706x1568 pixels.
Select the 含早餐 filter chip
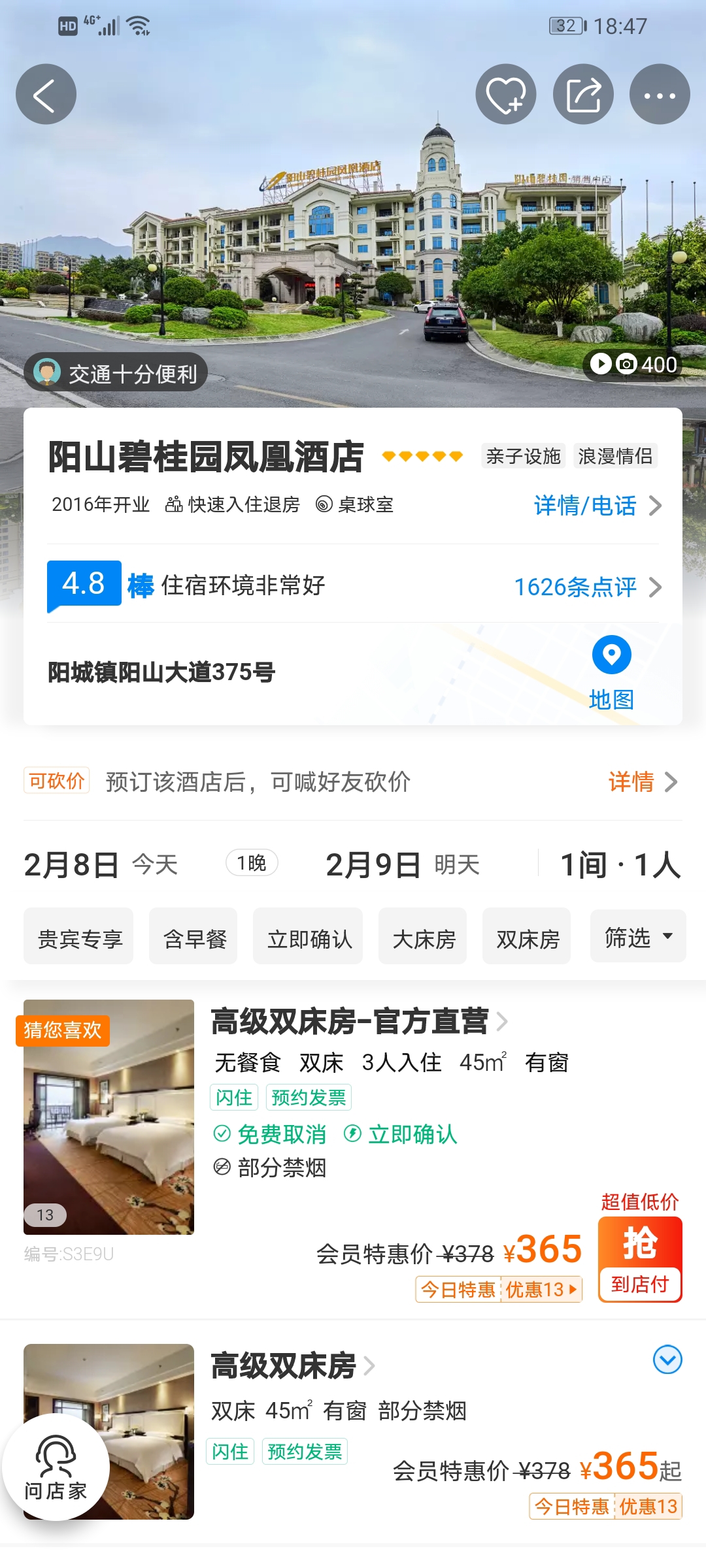[x=193, y=938]
